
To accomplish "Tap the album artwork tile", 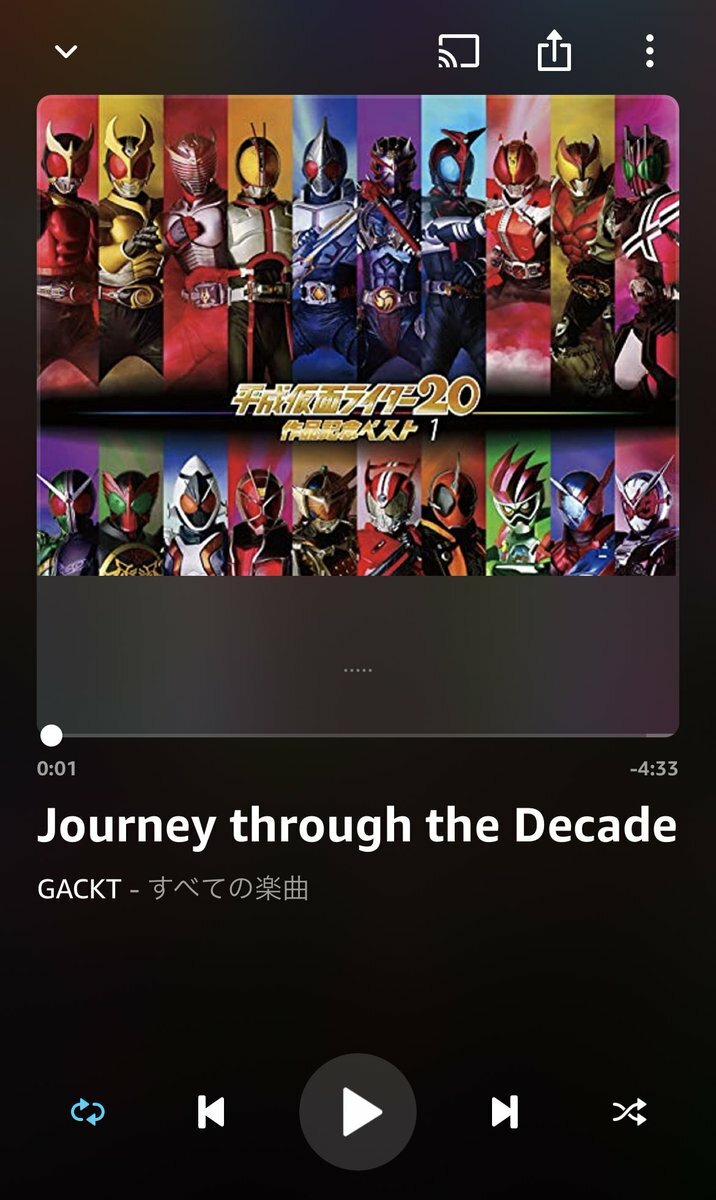I will tap(358, 335).
